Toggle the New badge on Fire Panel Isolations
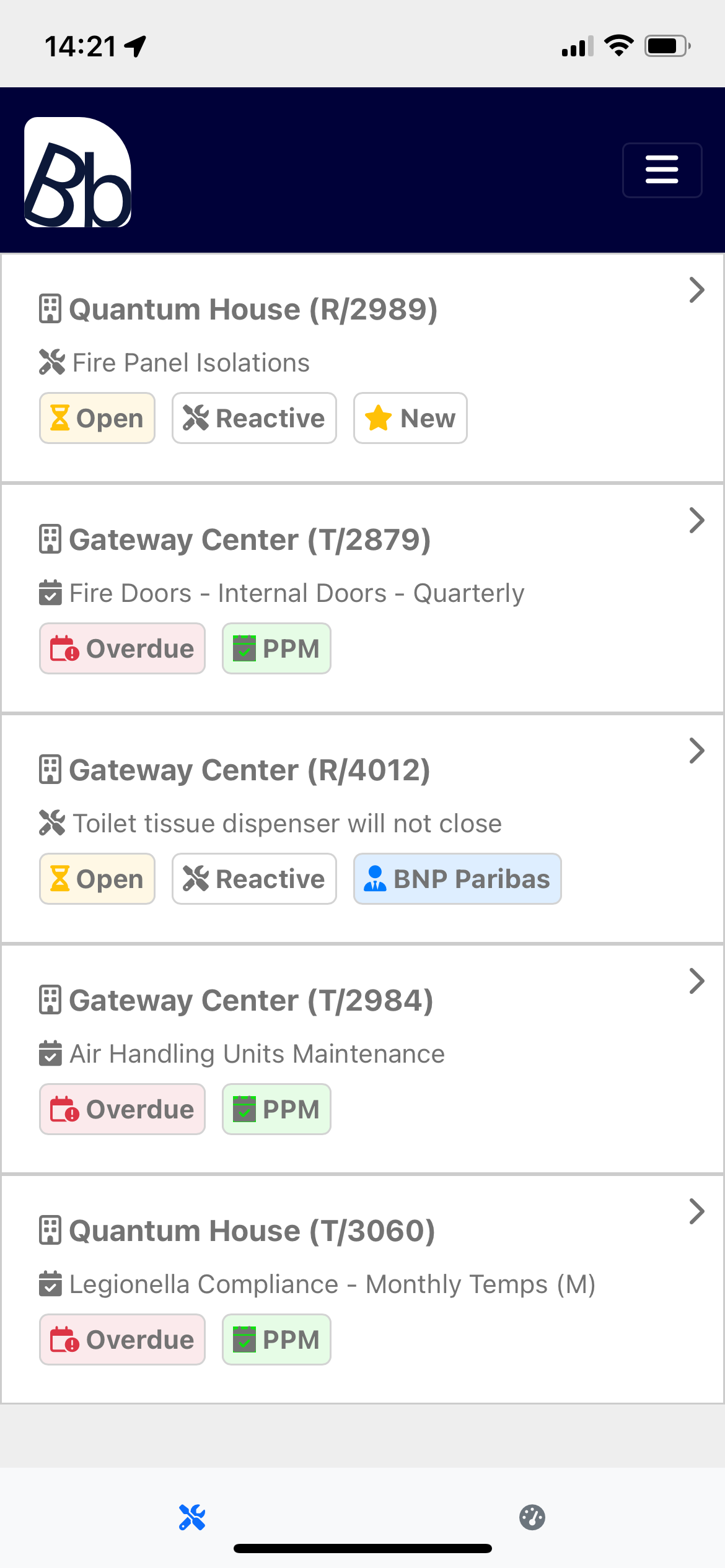Image resolution: width=725 pixels, height=1568 pixels. pos(410,418)
